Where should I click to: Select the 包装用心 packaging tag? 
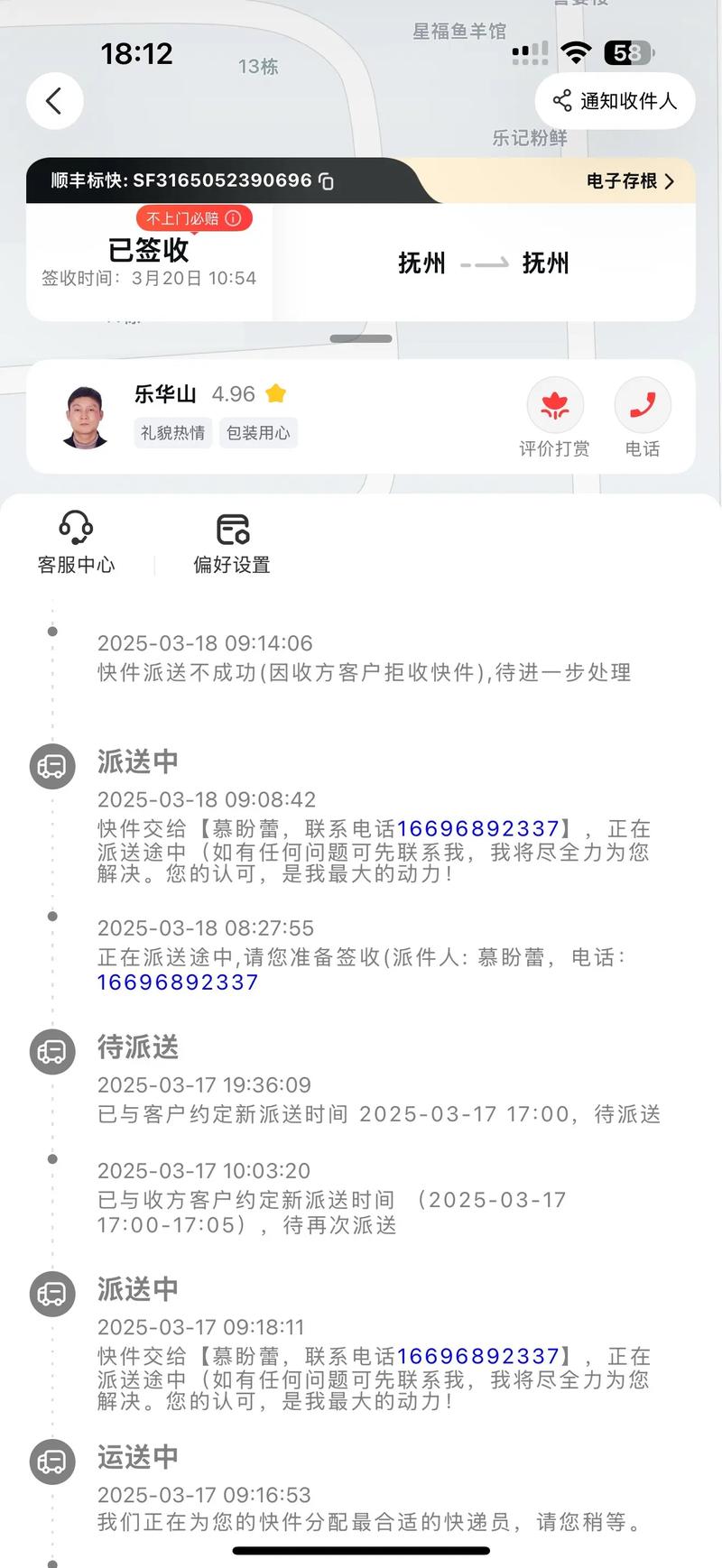[x=258, y=433]
